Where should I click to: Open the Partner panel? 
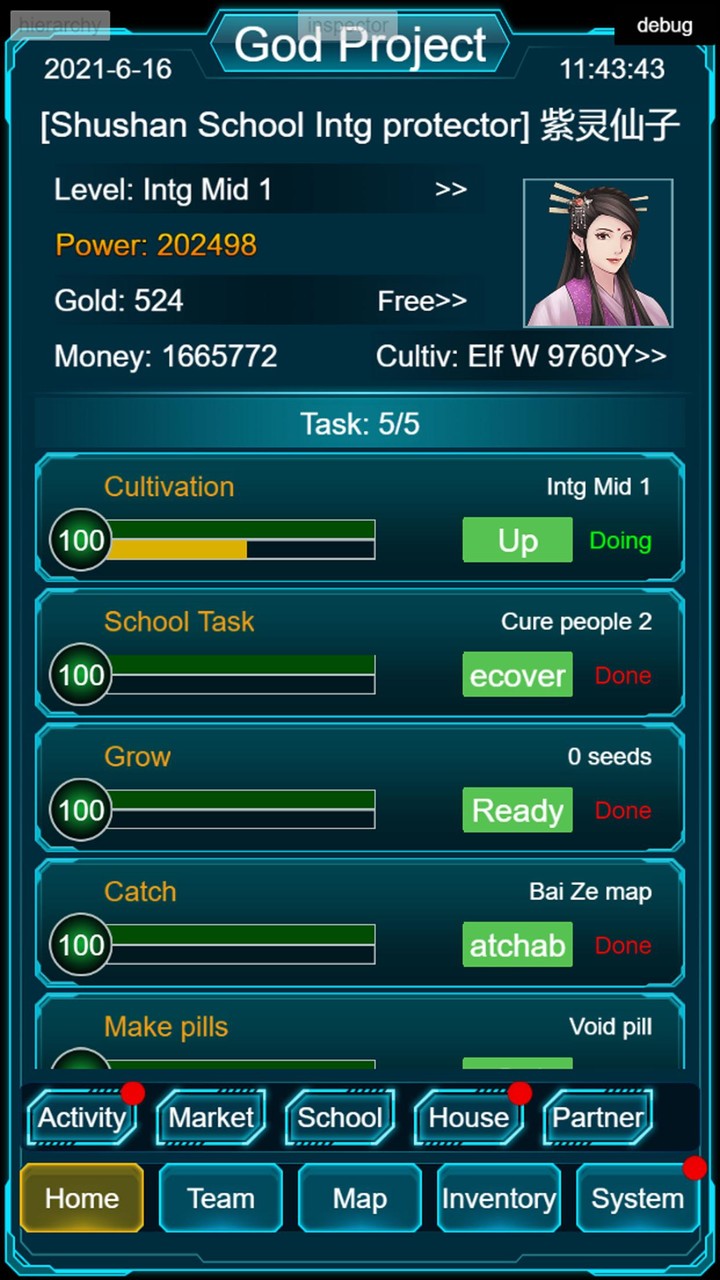coord(597,1117)
